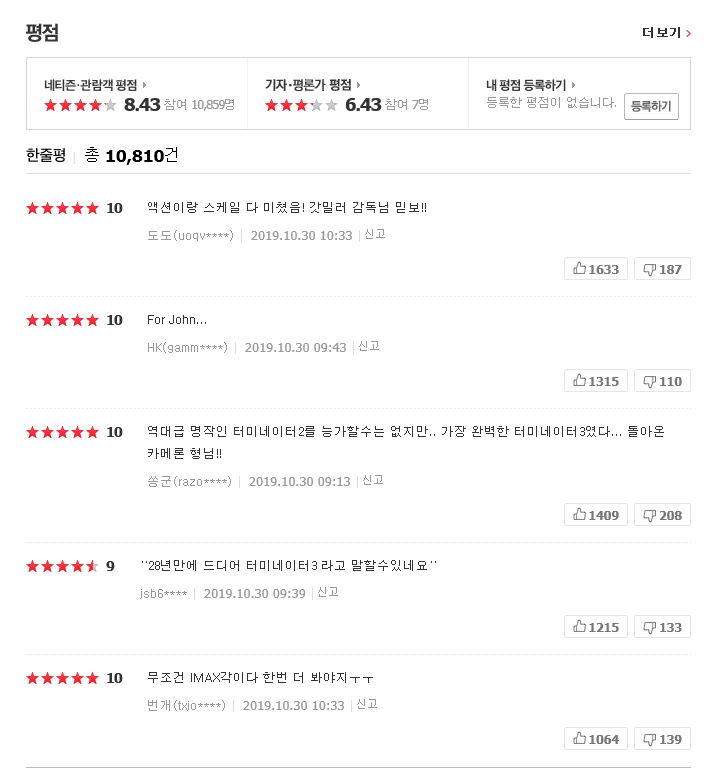
Task: Open 더보기 to see more ratings
Action: pos(666,33)
